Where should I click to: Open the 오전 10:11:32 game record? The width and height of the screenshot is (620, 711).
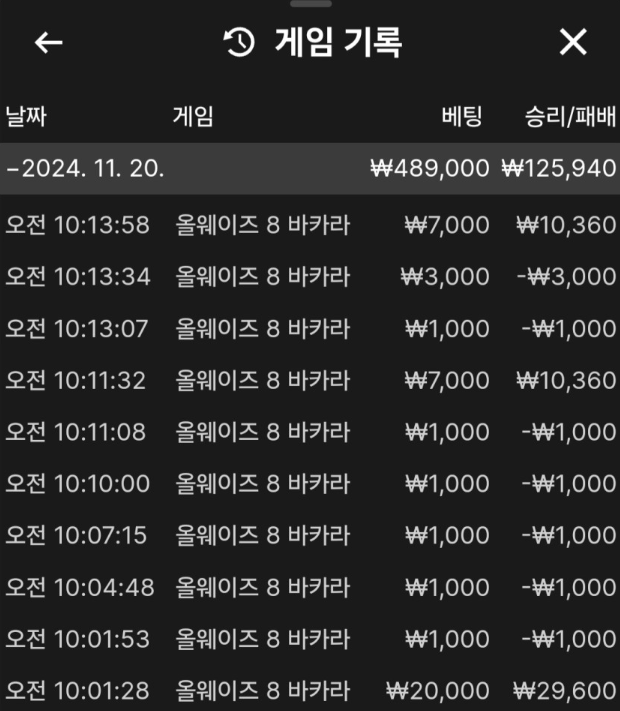click(310, 381)
